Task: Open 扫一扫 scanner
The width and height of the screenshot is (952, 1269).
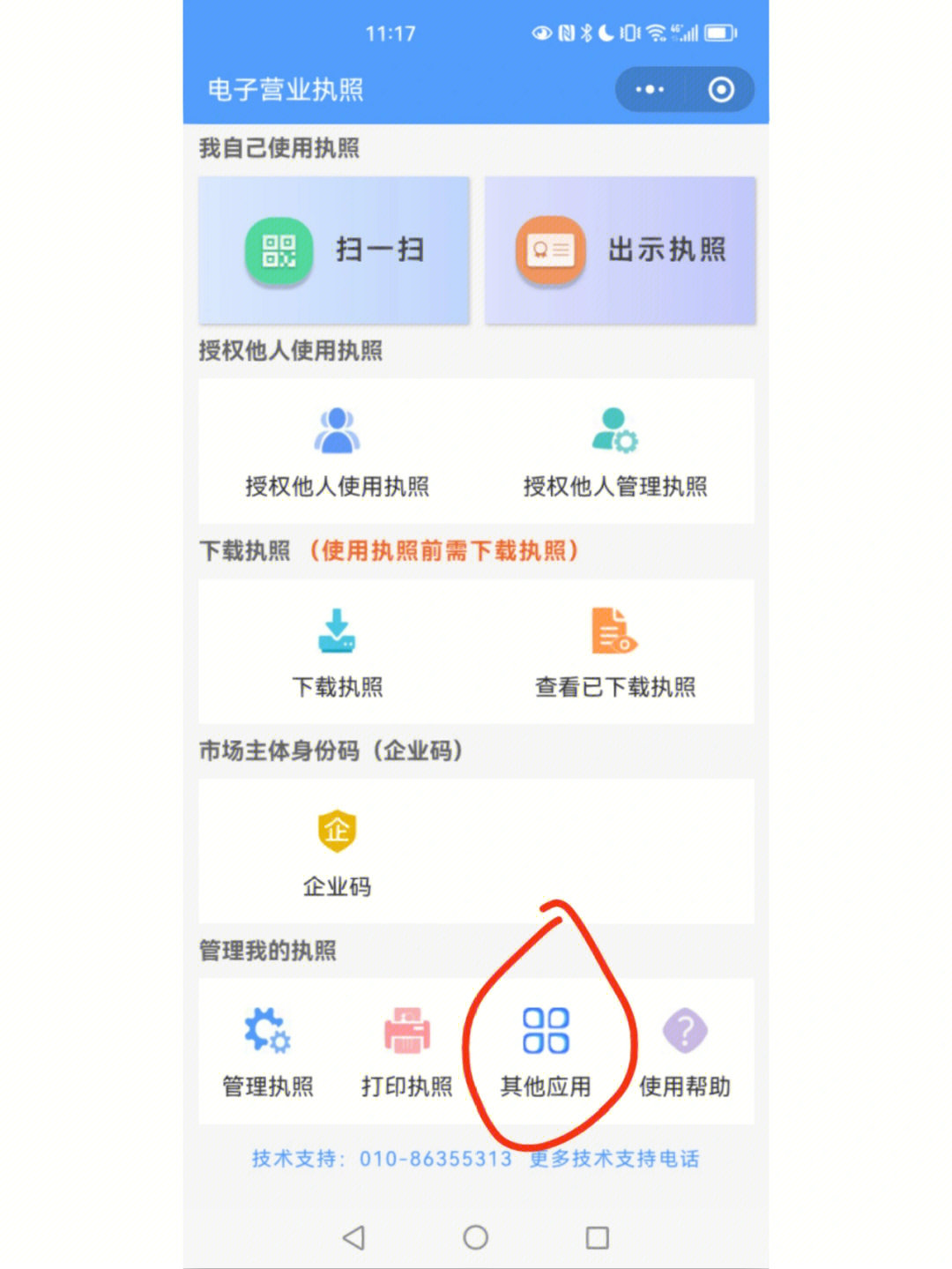Action: [334, 250]
